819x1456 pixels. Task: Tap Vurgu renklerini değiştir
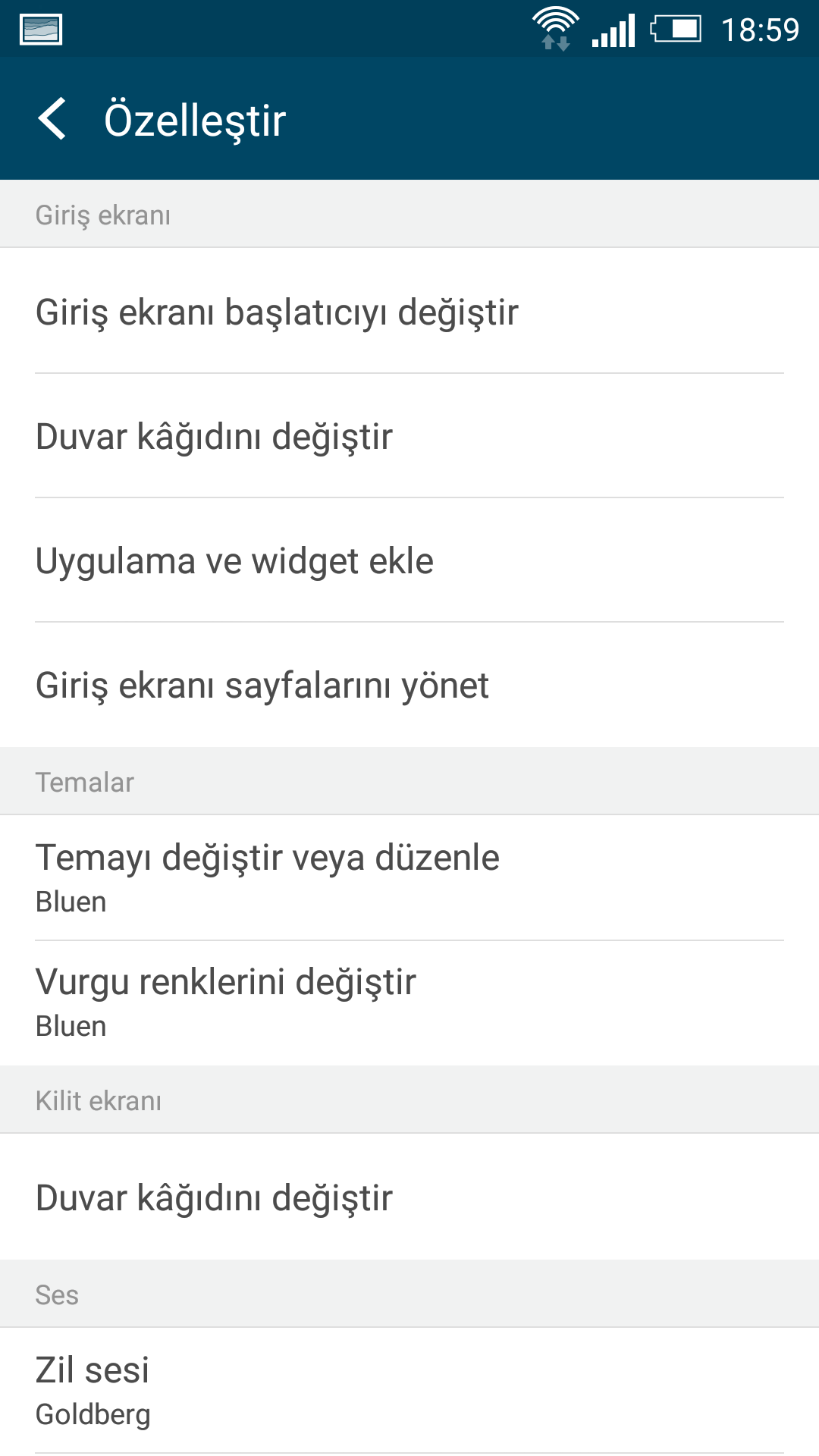[409, 1003]
